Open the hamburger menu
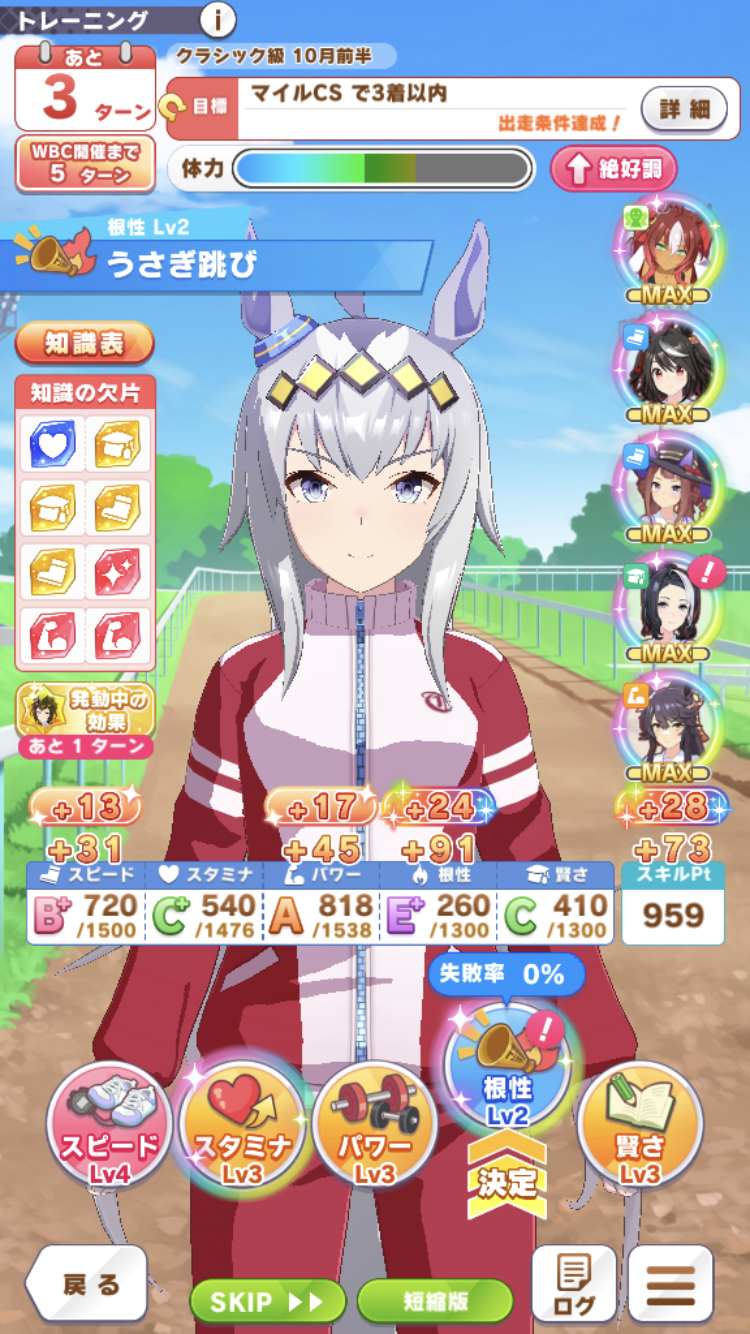Screen dimensions: 750x1334 pos(670,1285)
